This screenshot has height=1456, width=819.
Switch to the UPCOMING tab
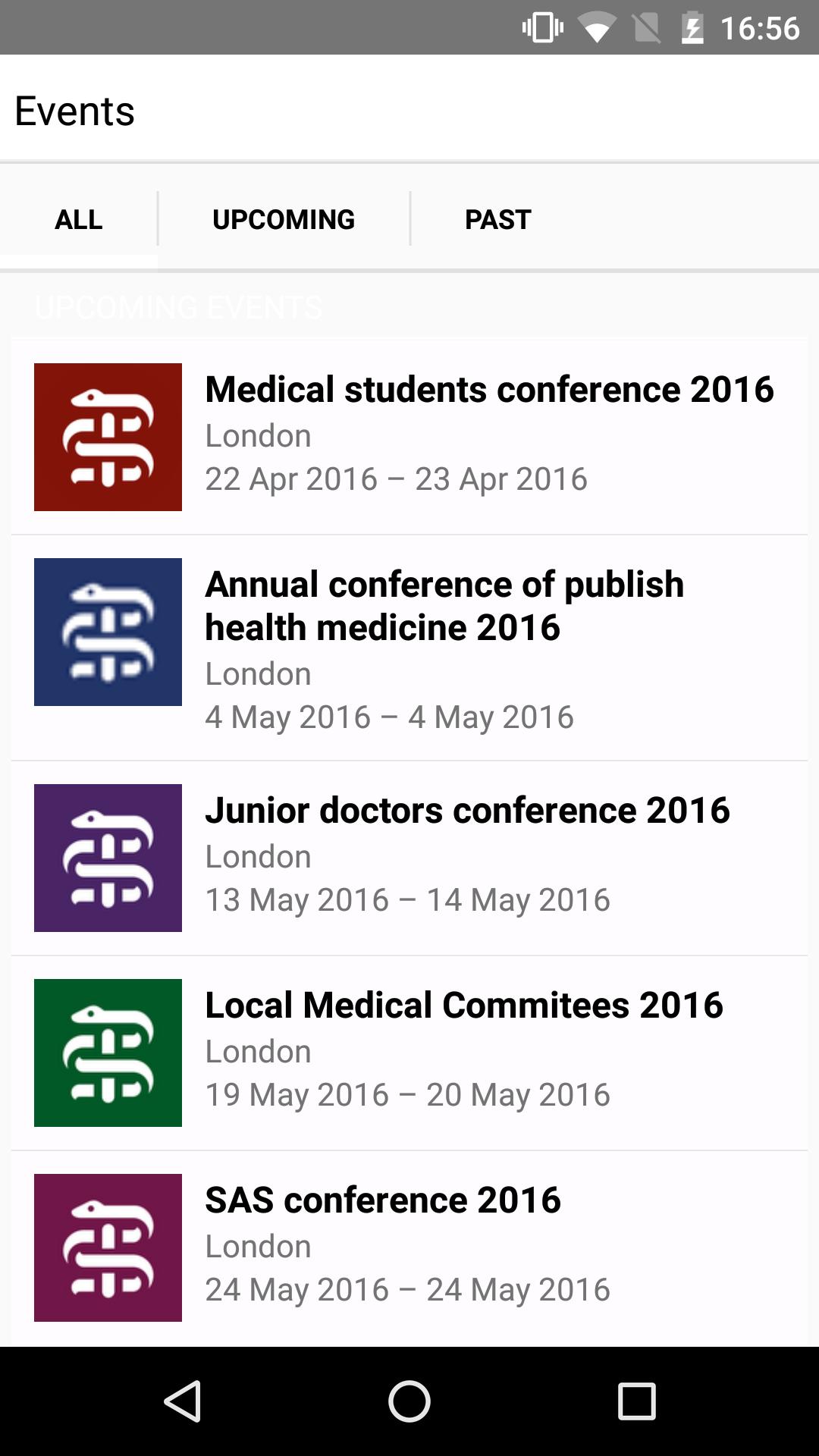click(283, 219)
